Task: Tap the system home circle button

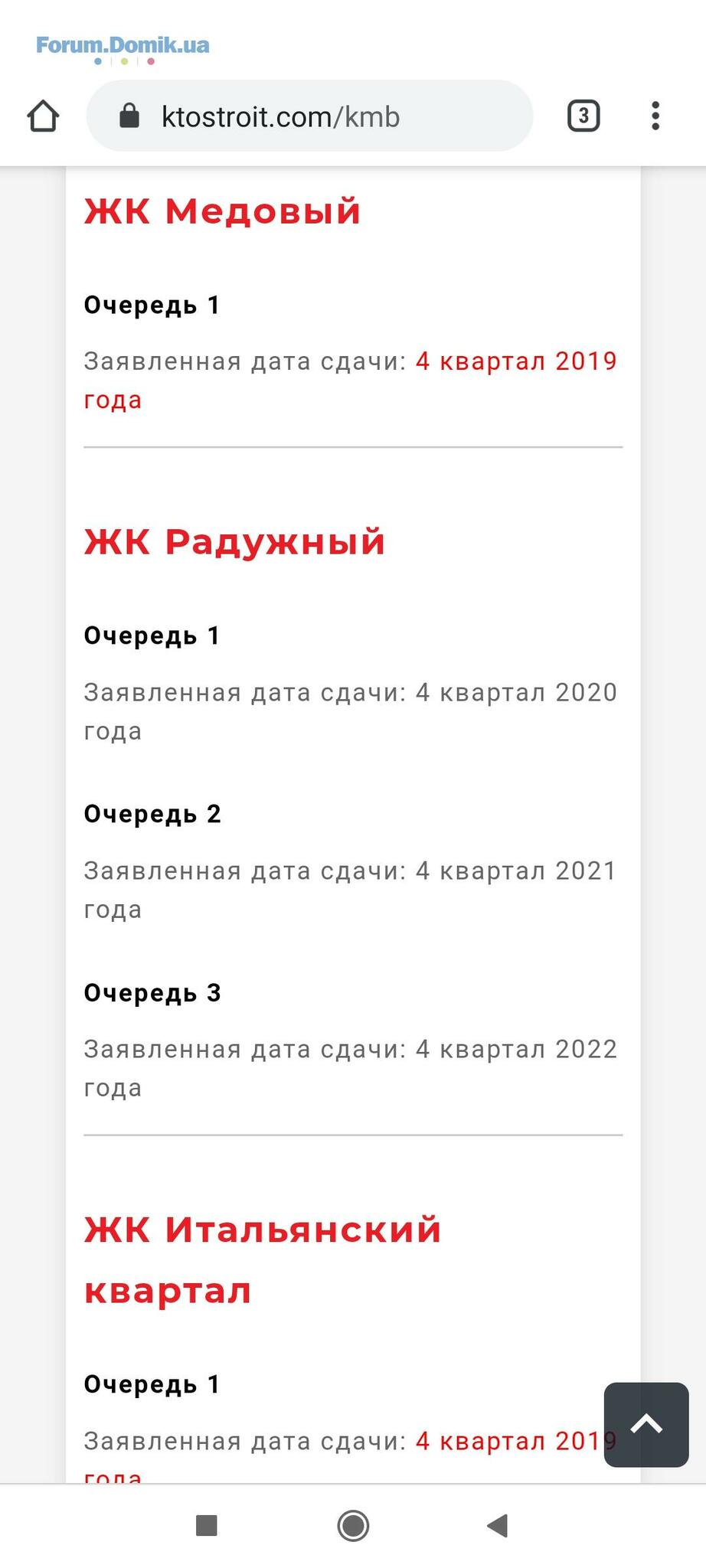Action: [353, 1526]
